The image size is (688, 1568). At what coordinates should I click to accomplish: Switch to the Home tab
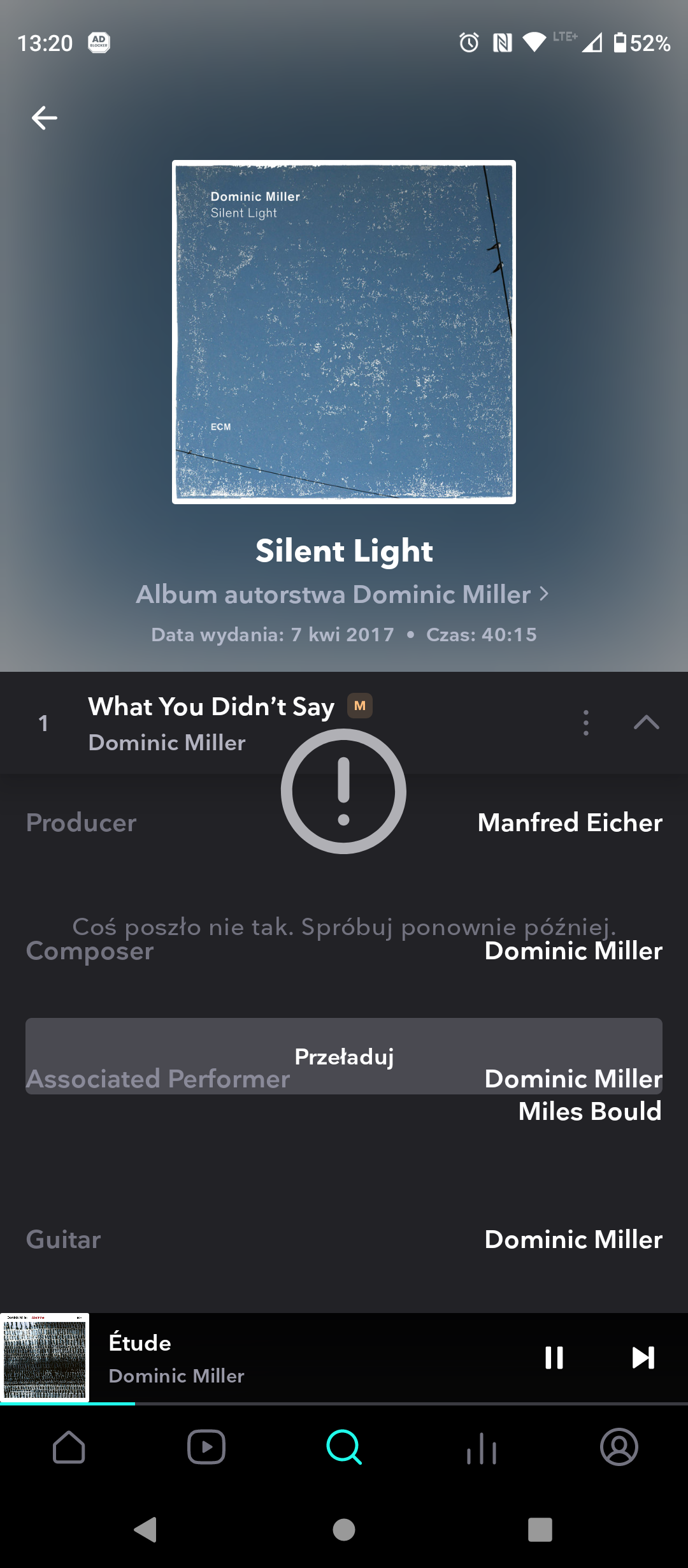(x=69, y=1447)
